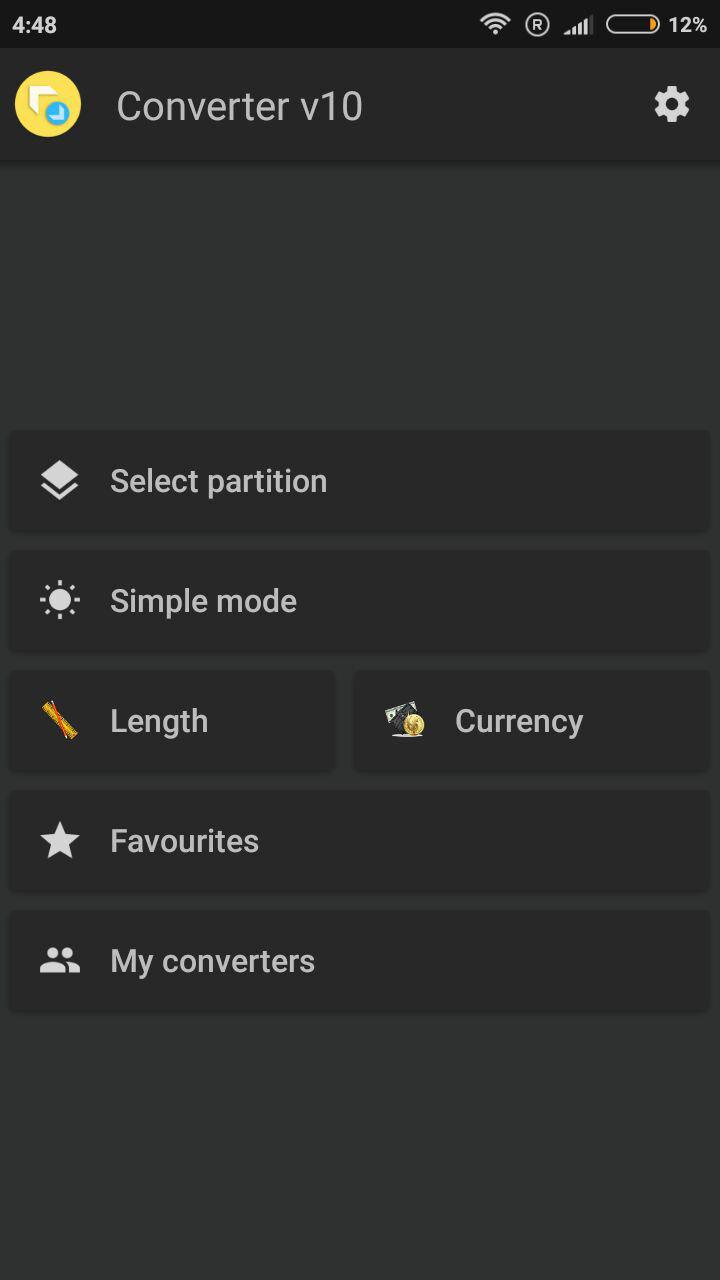Select the layers icon beside Select partition
This screenshot has height=1280, width=720.
tap(59, 480)
